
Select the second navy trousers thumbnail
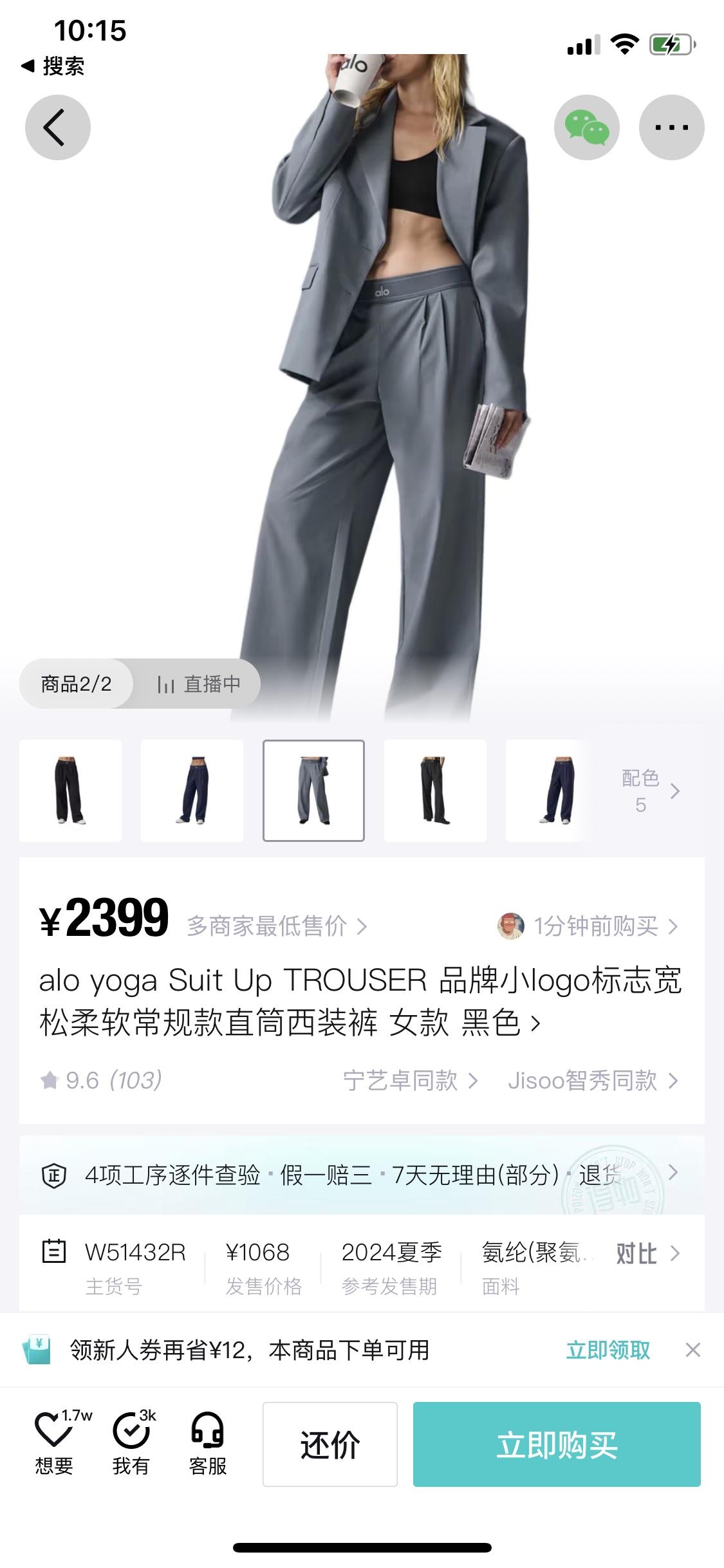coord(192,790)
